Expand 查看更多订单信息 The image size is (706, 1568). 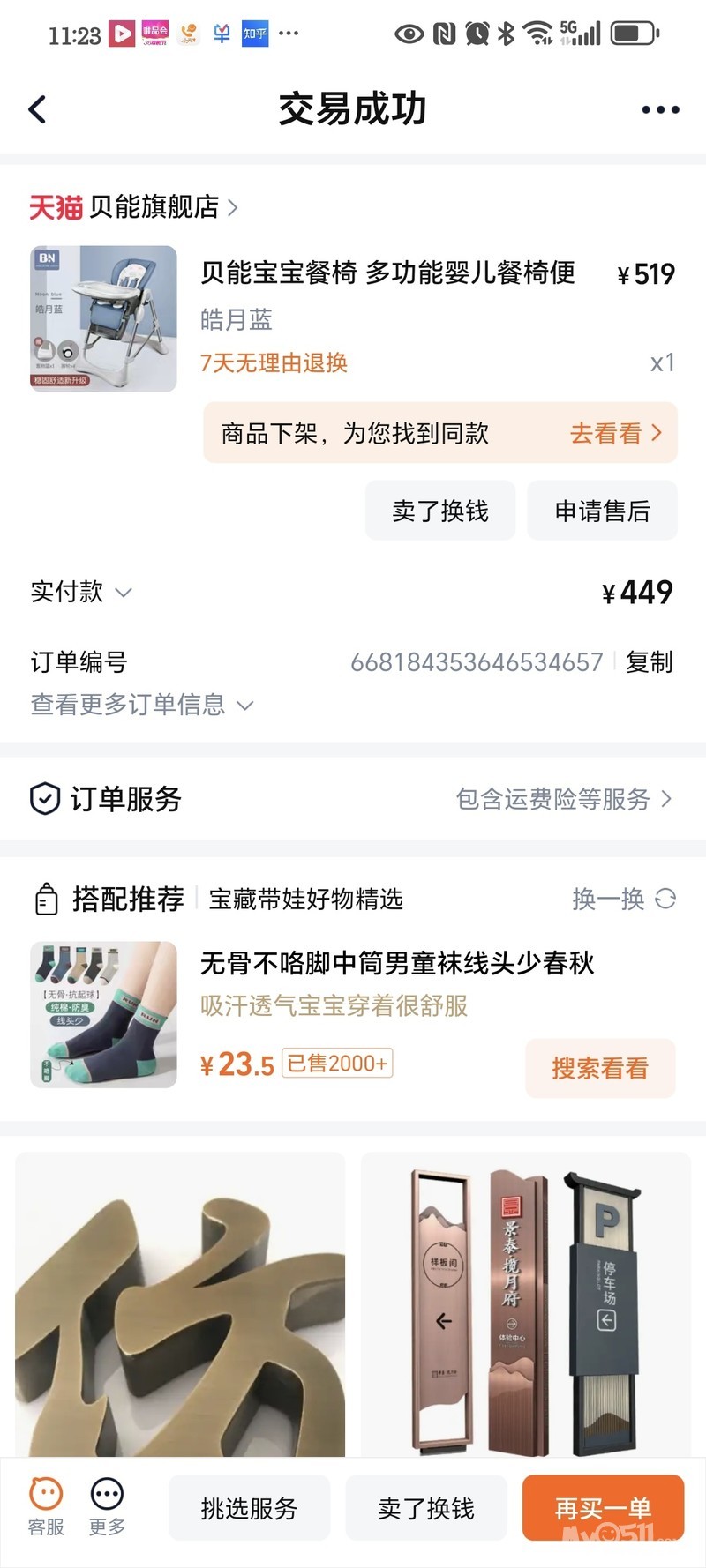(141, 705)
